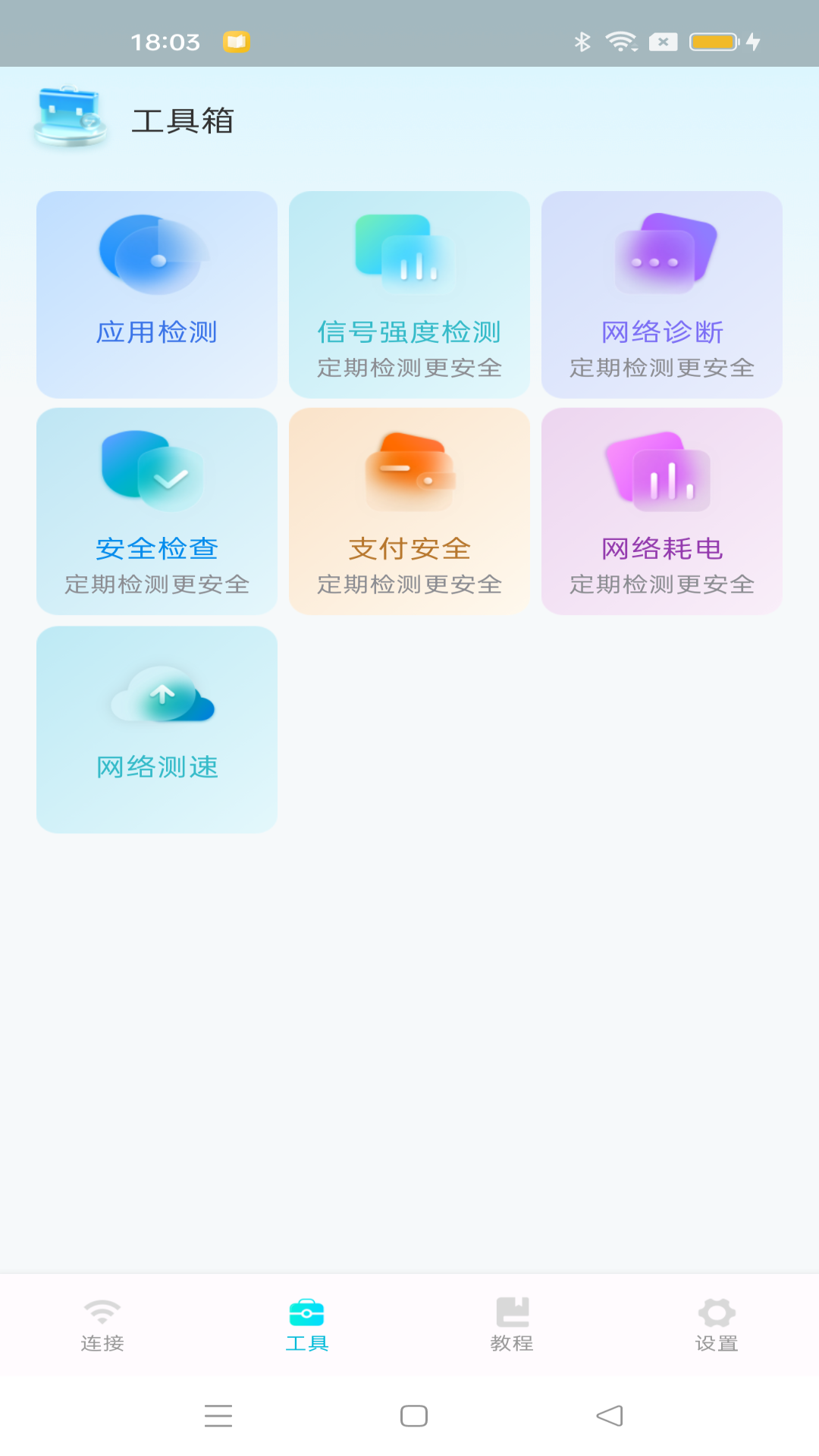Open the 支付安全 payment security card
Viewport: 819px width, 1456px height.
point(409,511)
